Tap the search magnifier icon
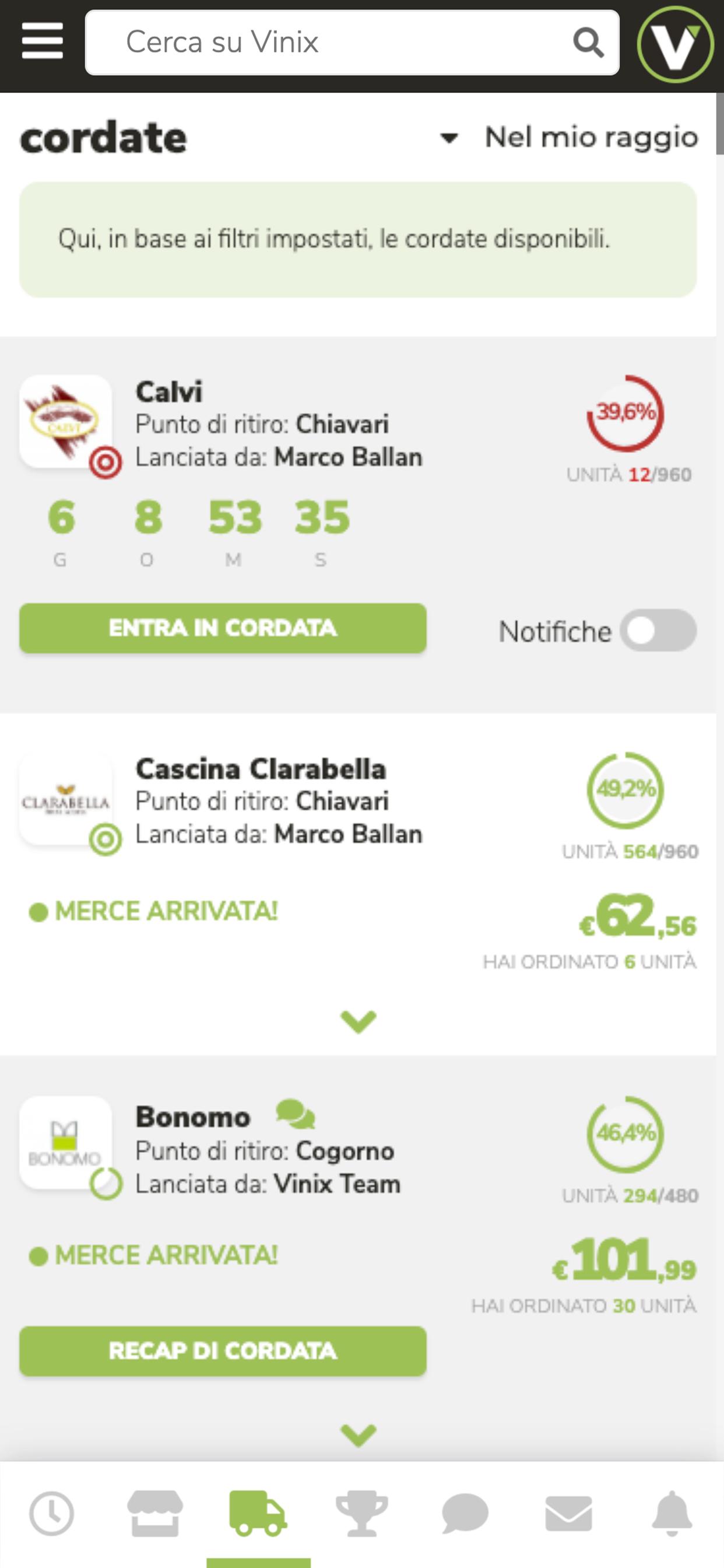 point(588,43)
